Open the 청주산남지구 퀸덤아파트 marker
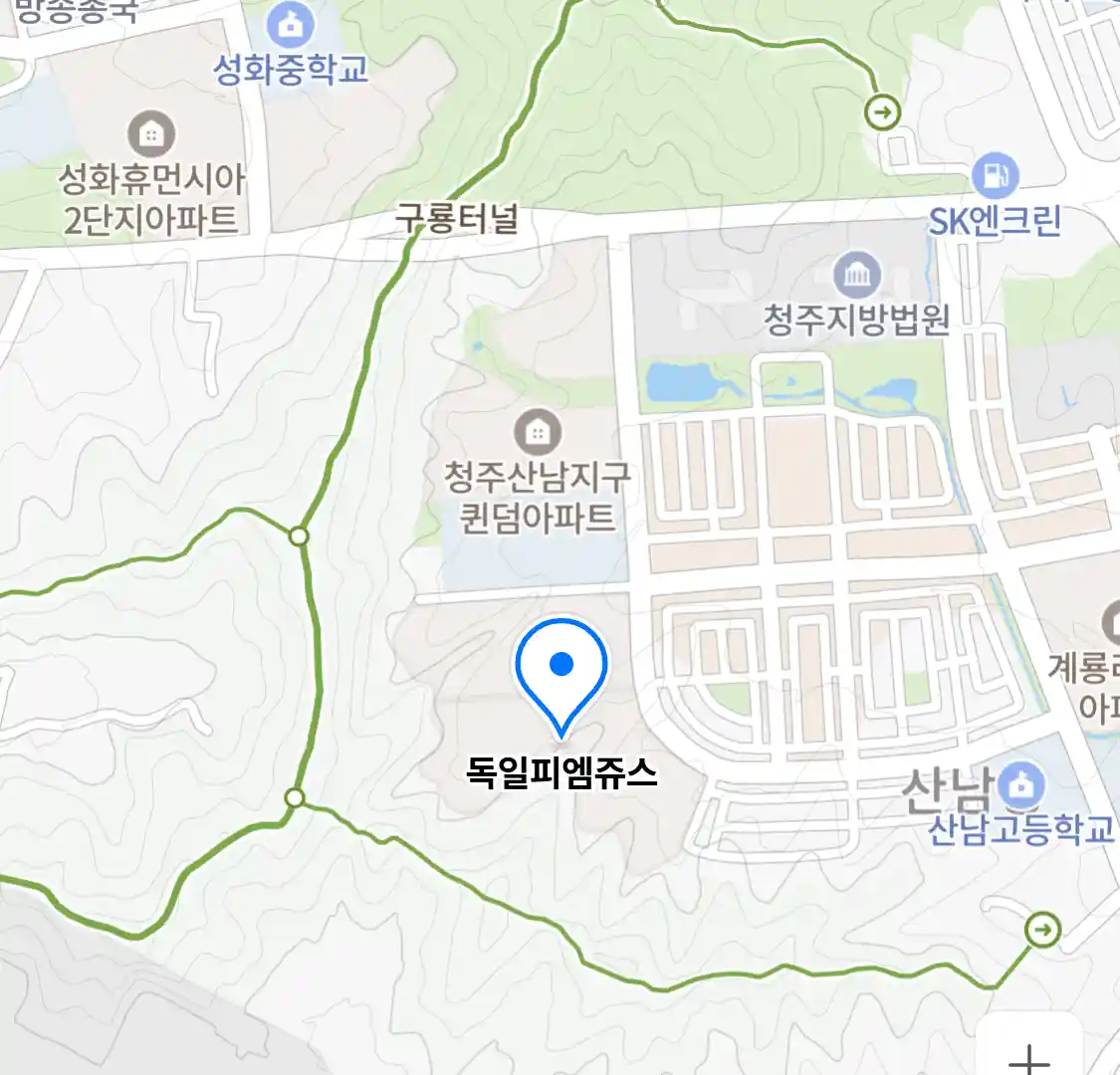The height and width of the screenshot is (1075, 1120). coord(538,432)
